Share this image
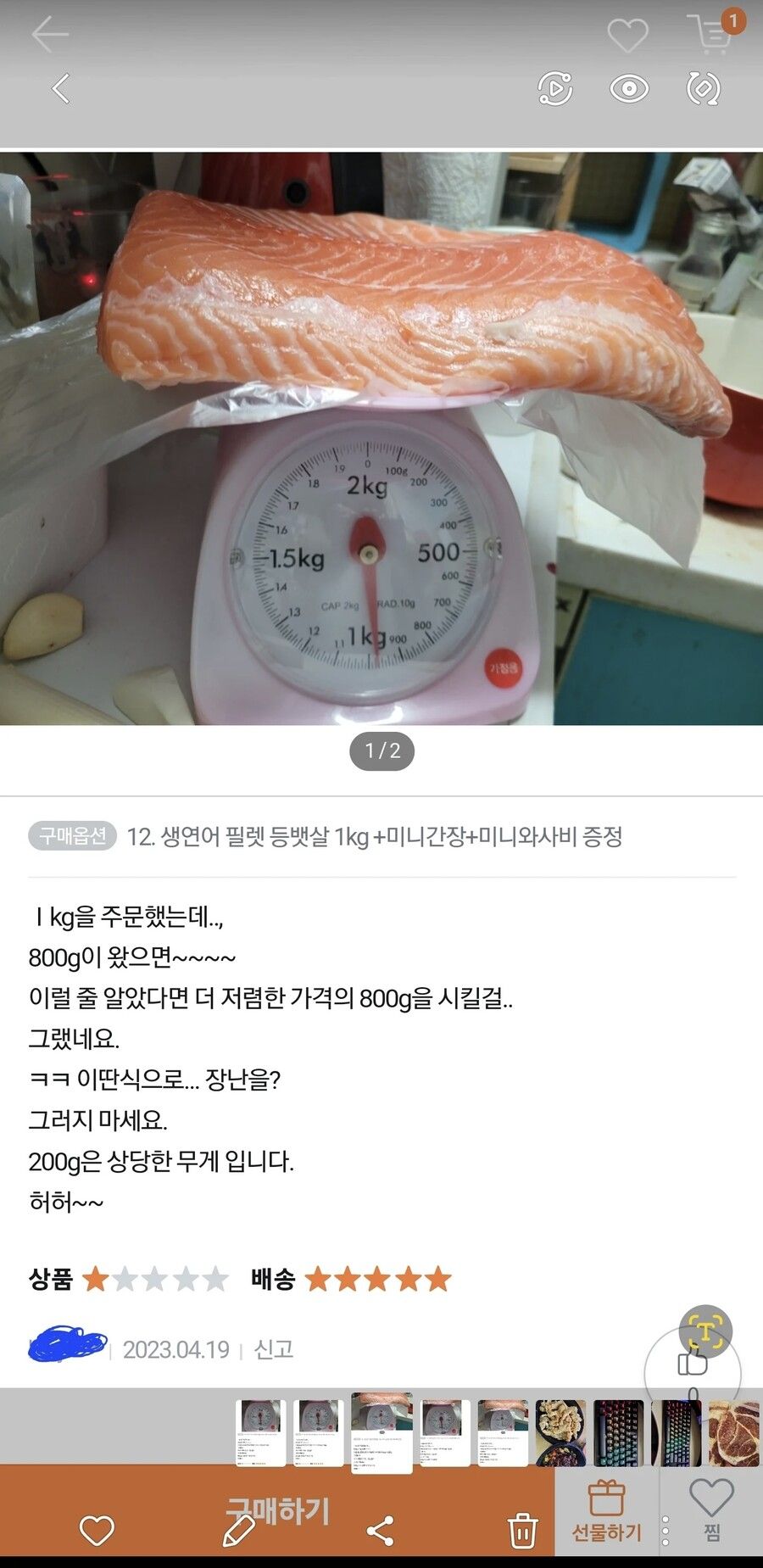 coord(381,1531)
